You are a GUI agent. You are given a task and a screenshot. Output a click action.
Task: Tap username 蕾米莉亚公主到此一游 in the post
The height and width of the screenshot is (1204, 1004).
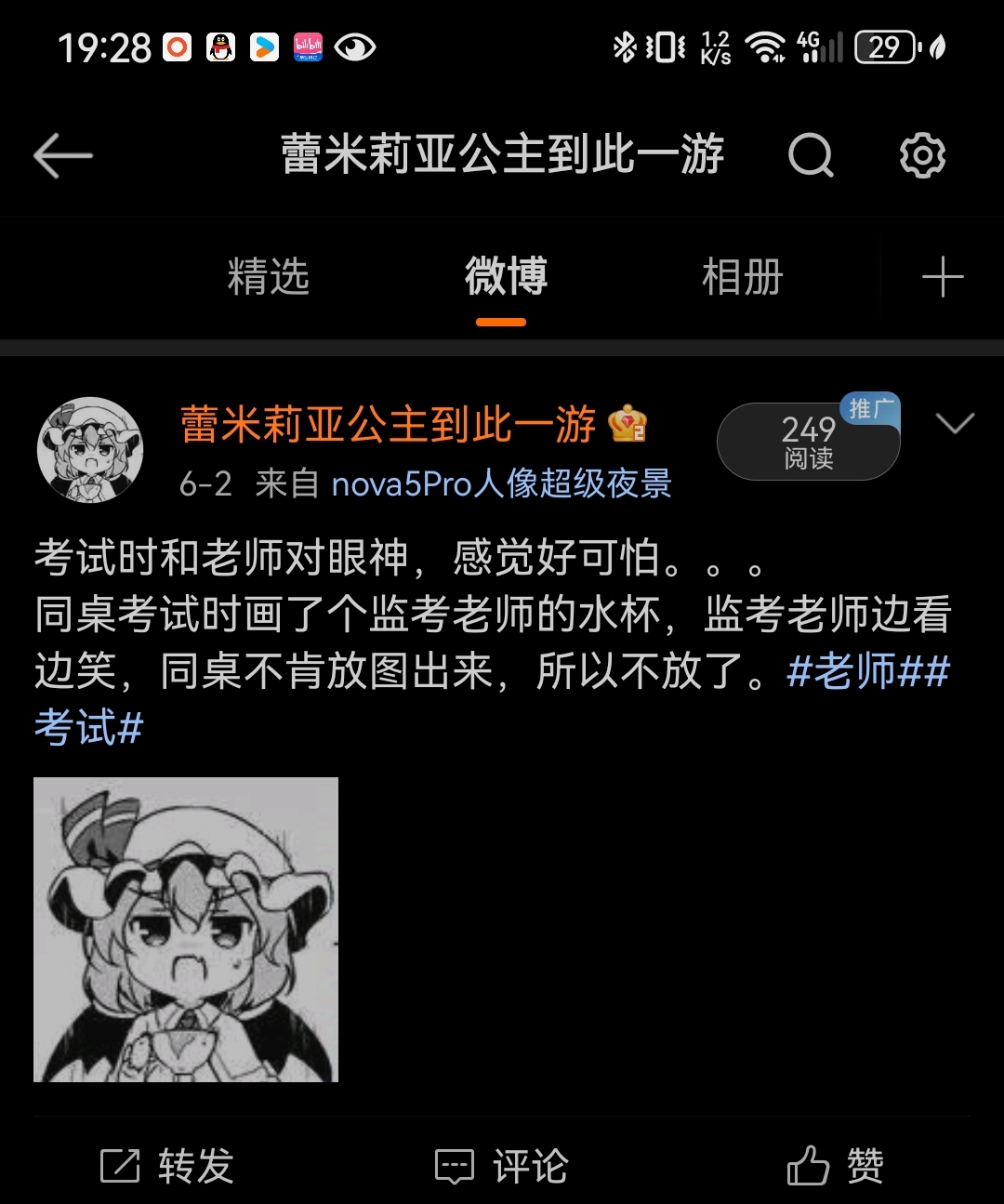point(389,425)
